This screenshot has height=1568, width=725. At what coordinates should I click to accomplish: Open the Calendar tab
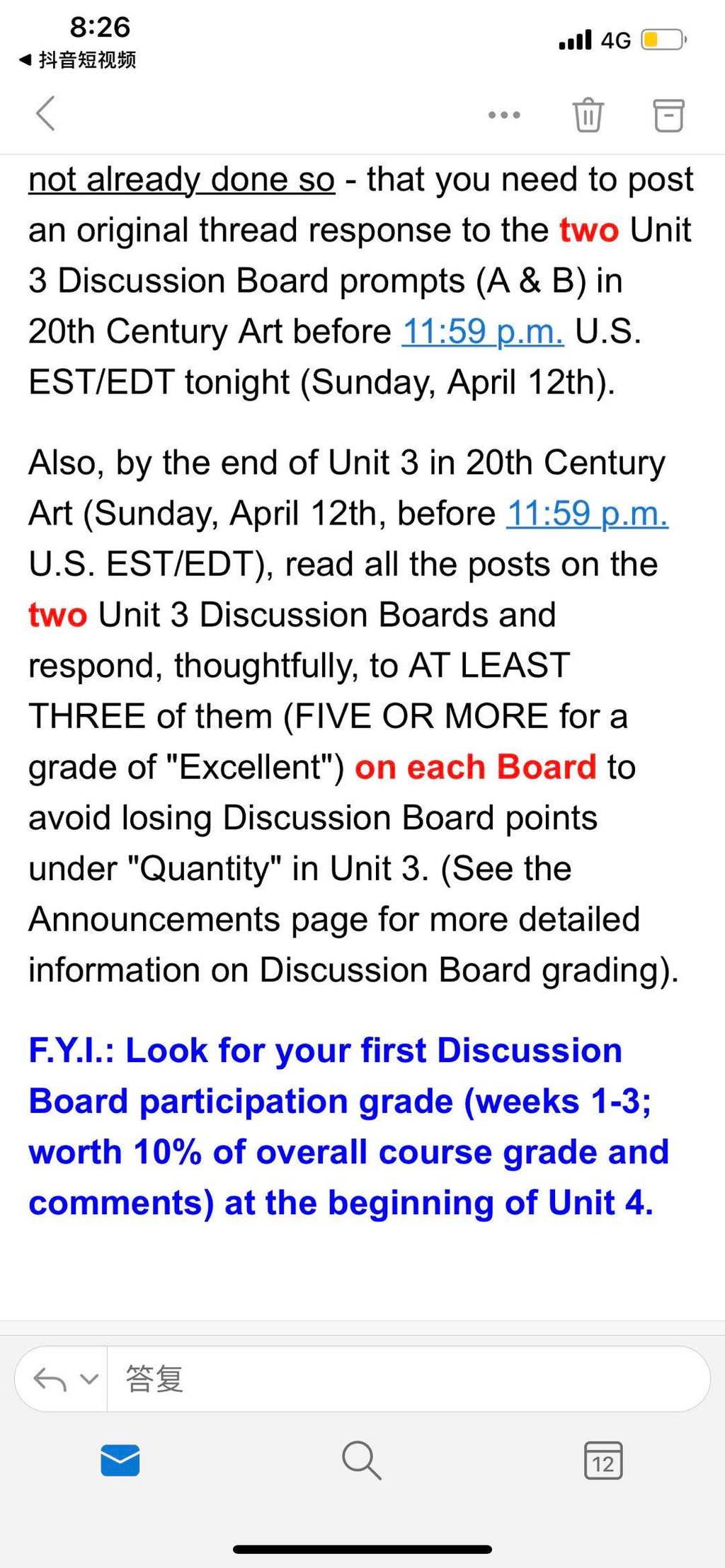coord(603,1460)
